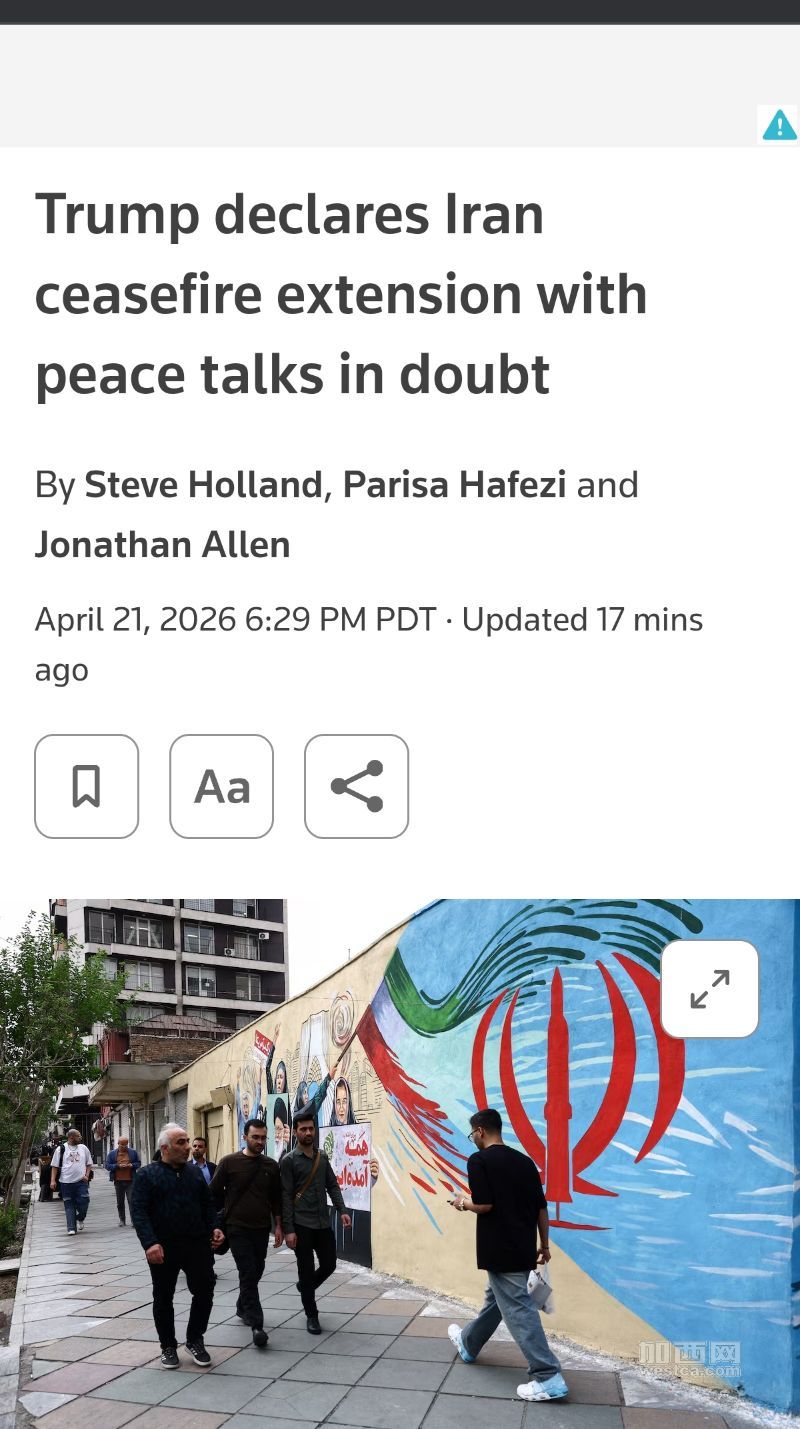Expand the article photo to fullscreen
This screenshot has width=800, height=1429.
point(709,988)
